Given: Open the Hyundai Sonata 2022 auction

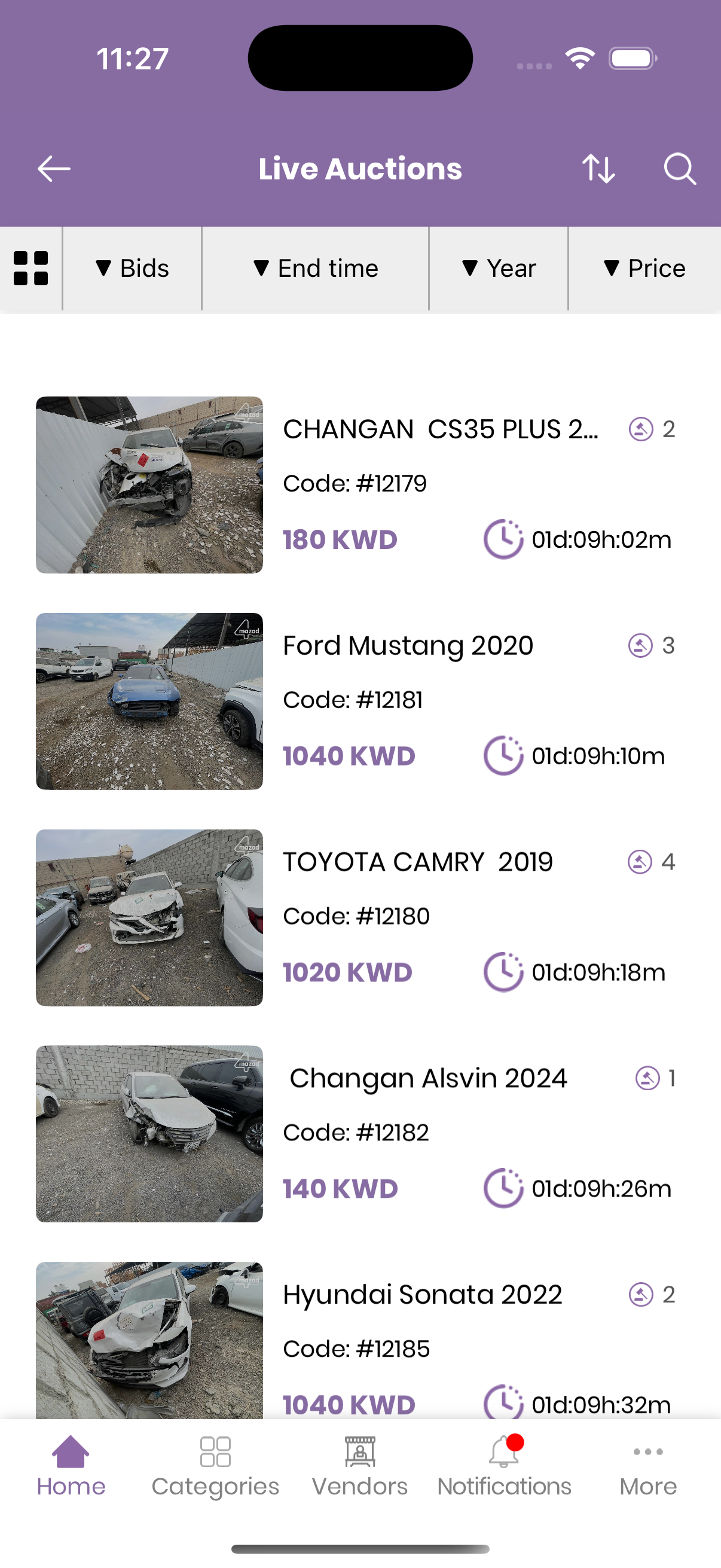Looking at the screenshot, I should (x=422, y=1295).
